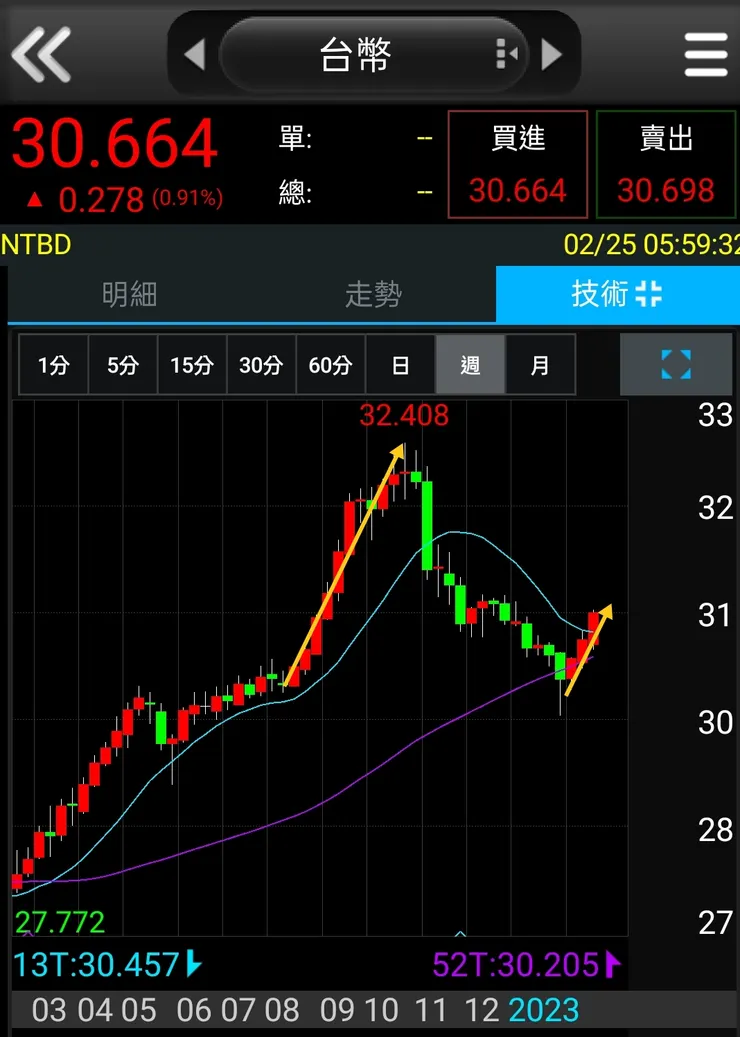Select the 15分 chart interval

point(192,365)
